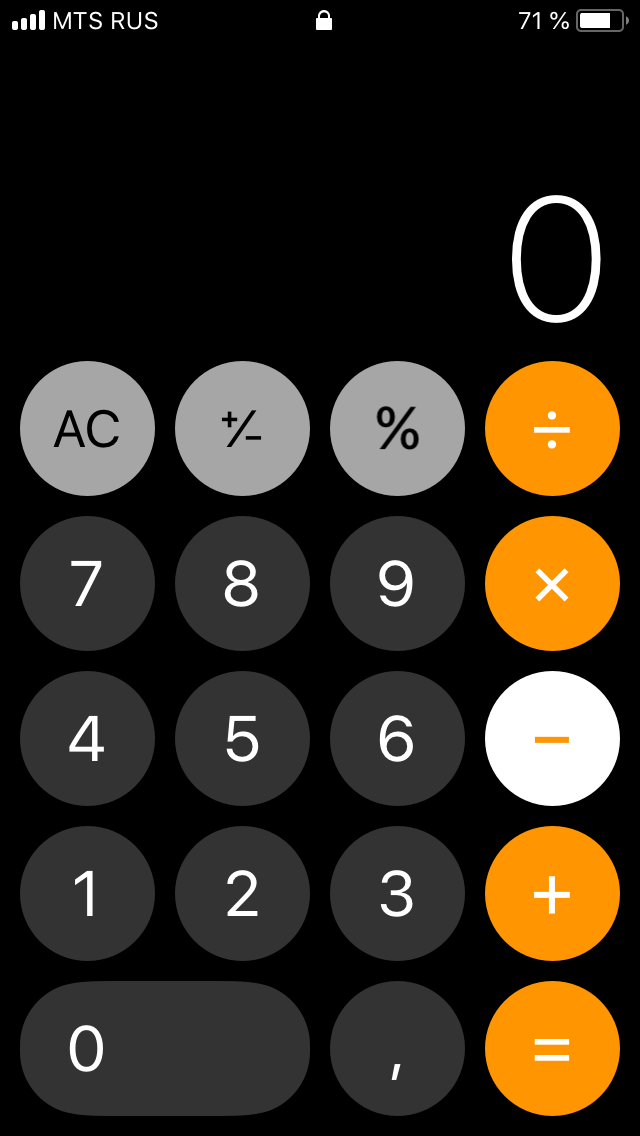Toggle the plus/minus sign key
640x1136 pixels.
point(242,428)
